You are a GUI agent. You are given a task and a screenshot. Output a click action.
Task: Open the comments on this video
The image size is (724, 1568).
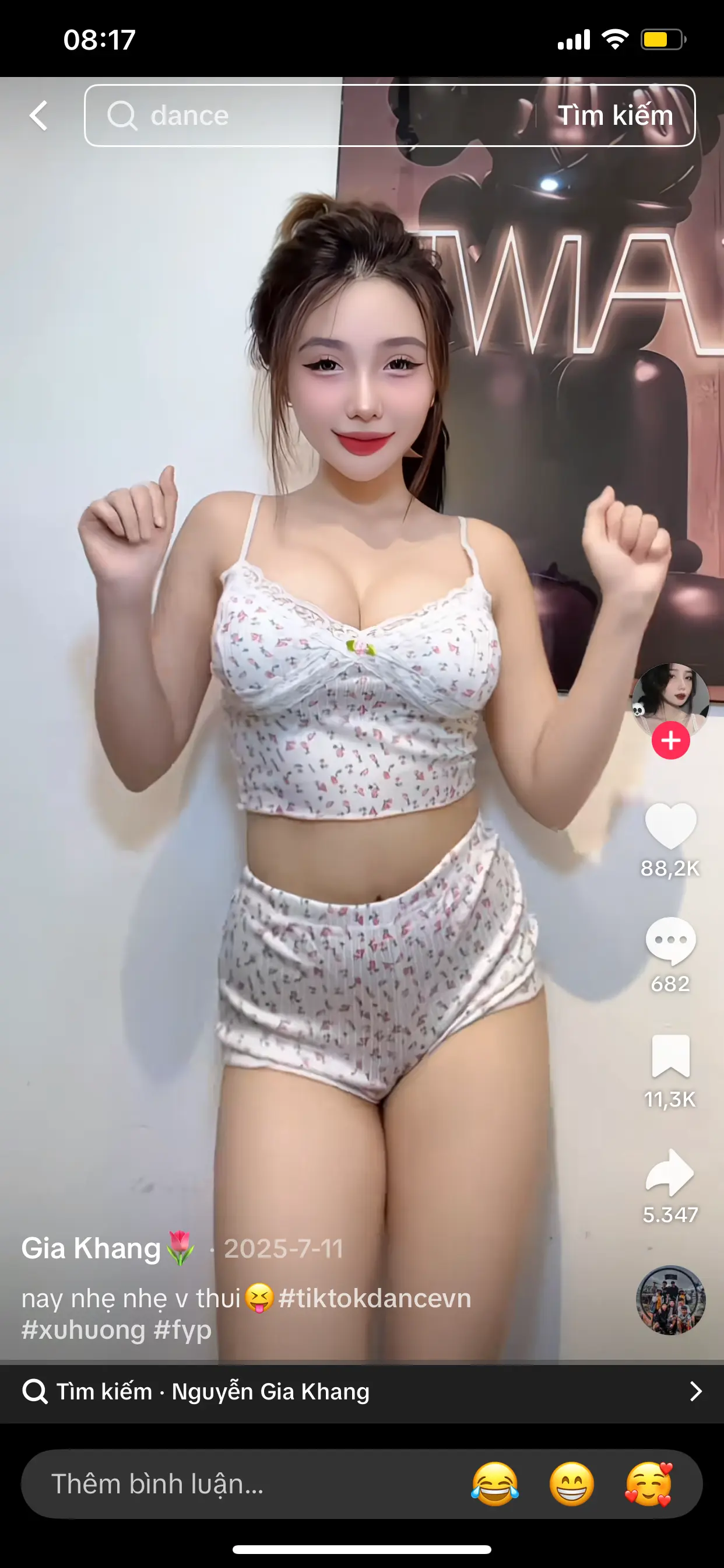[670, 940]
